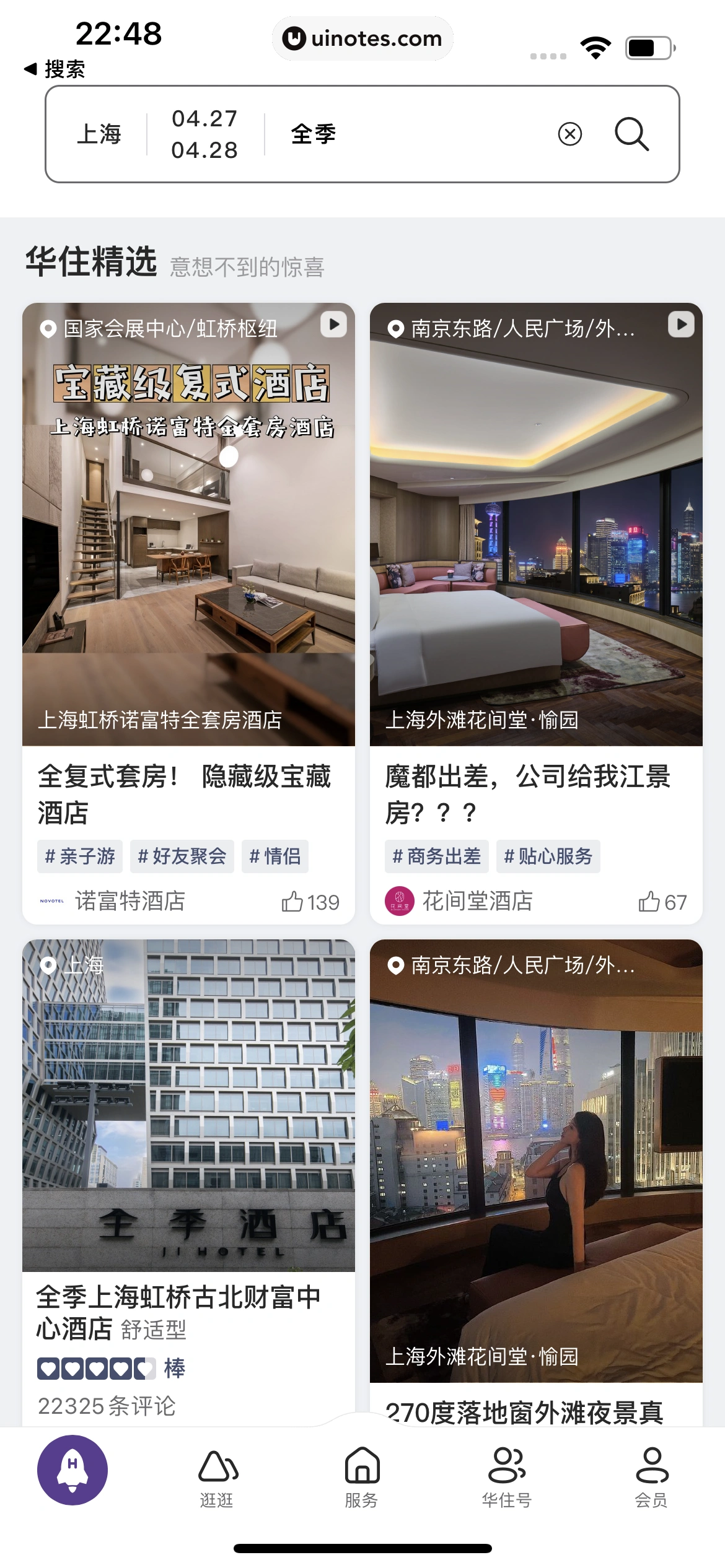This screenshot has height=1568, width=725.
Task: Switch to the 服务 tab
Action: coord(362,1478)
